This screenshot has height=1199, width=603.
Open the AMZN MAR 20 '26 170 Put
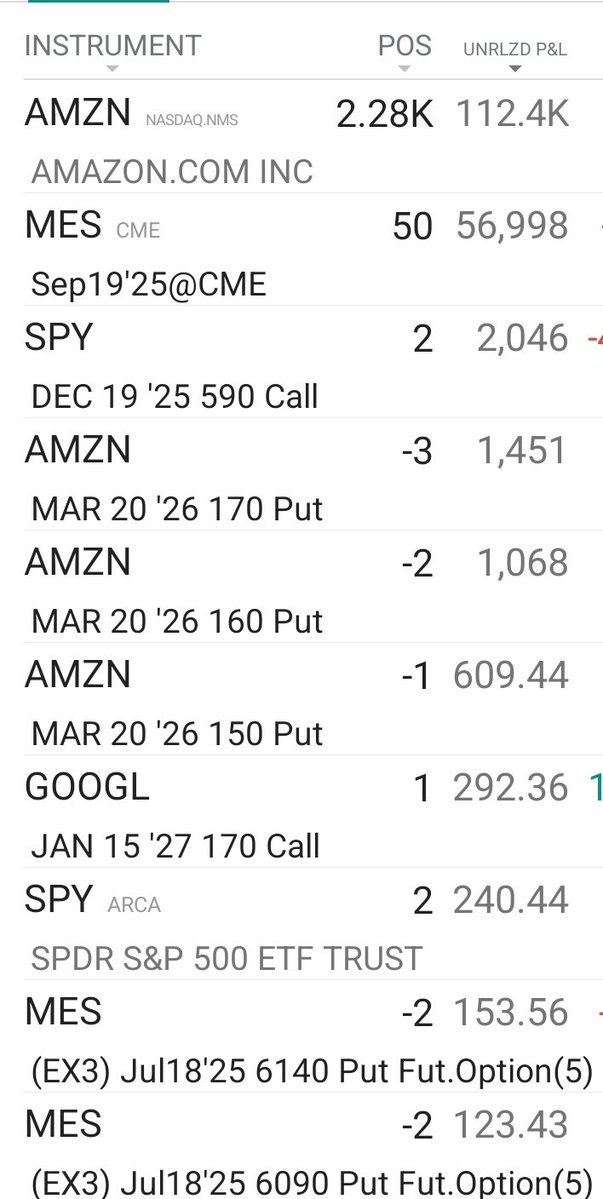coord(301,474)
